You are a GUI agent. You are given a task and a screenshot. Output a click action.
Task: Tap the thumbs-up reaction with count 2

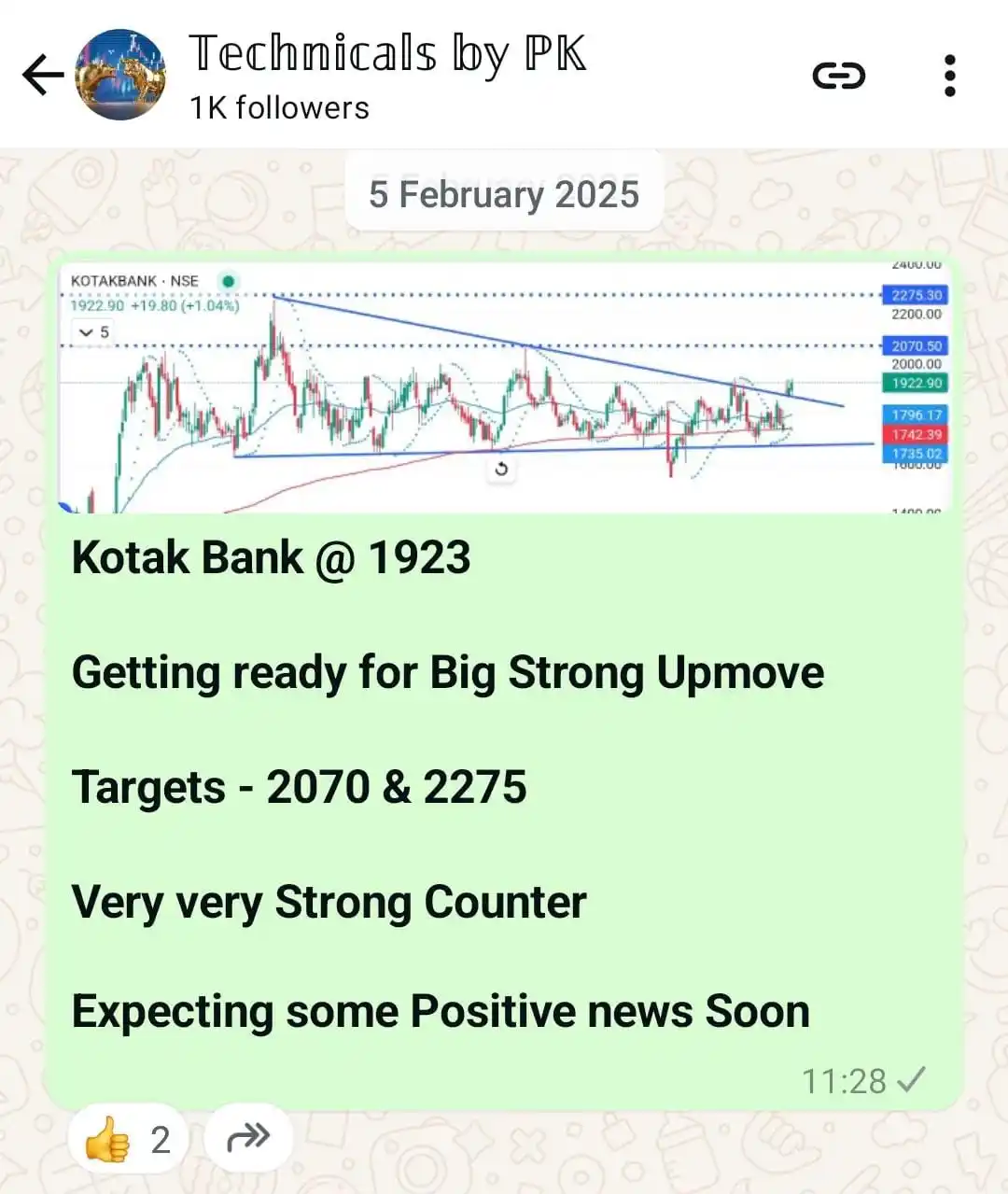tap(128, 1139)
